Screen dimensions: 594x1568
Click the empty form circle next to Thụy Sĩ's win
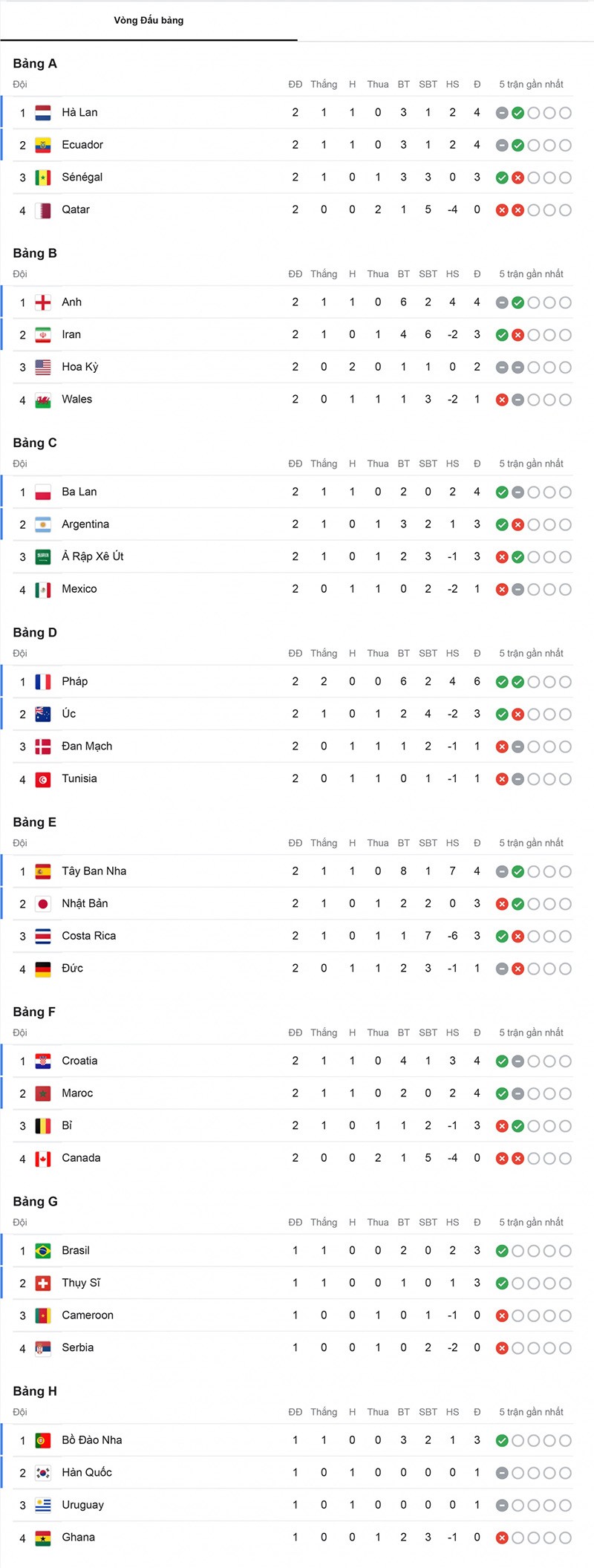click(x=518, y=1283)
